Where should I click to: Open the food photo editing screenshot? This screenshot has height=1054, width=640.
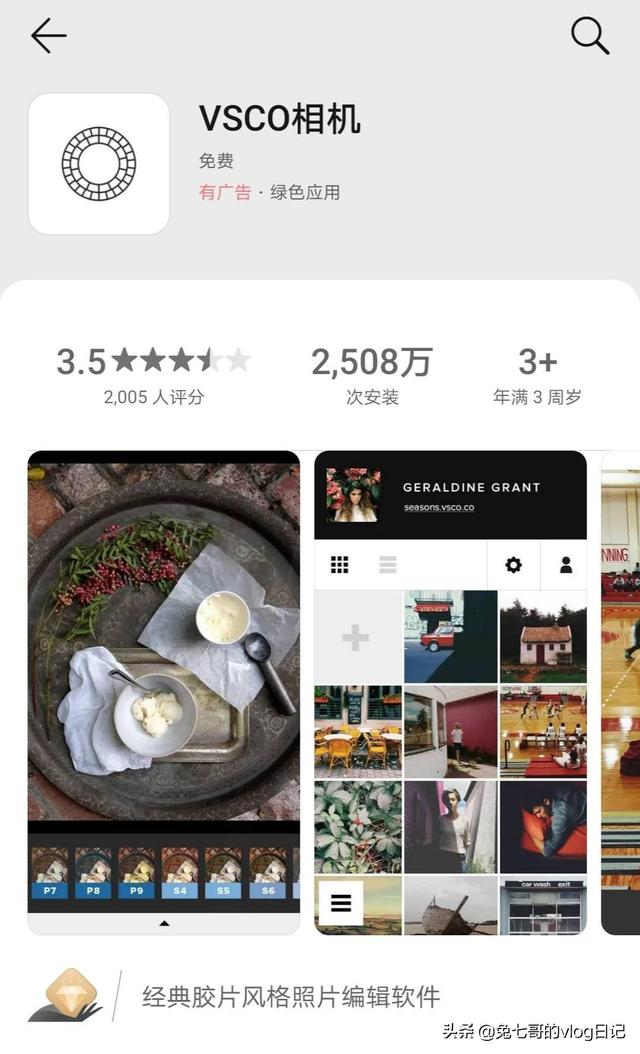point(163,692)
